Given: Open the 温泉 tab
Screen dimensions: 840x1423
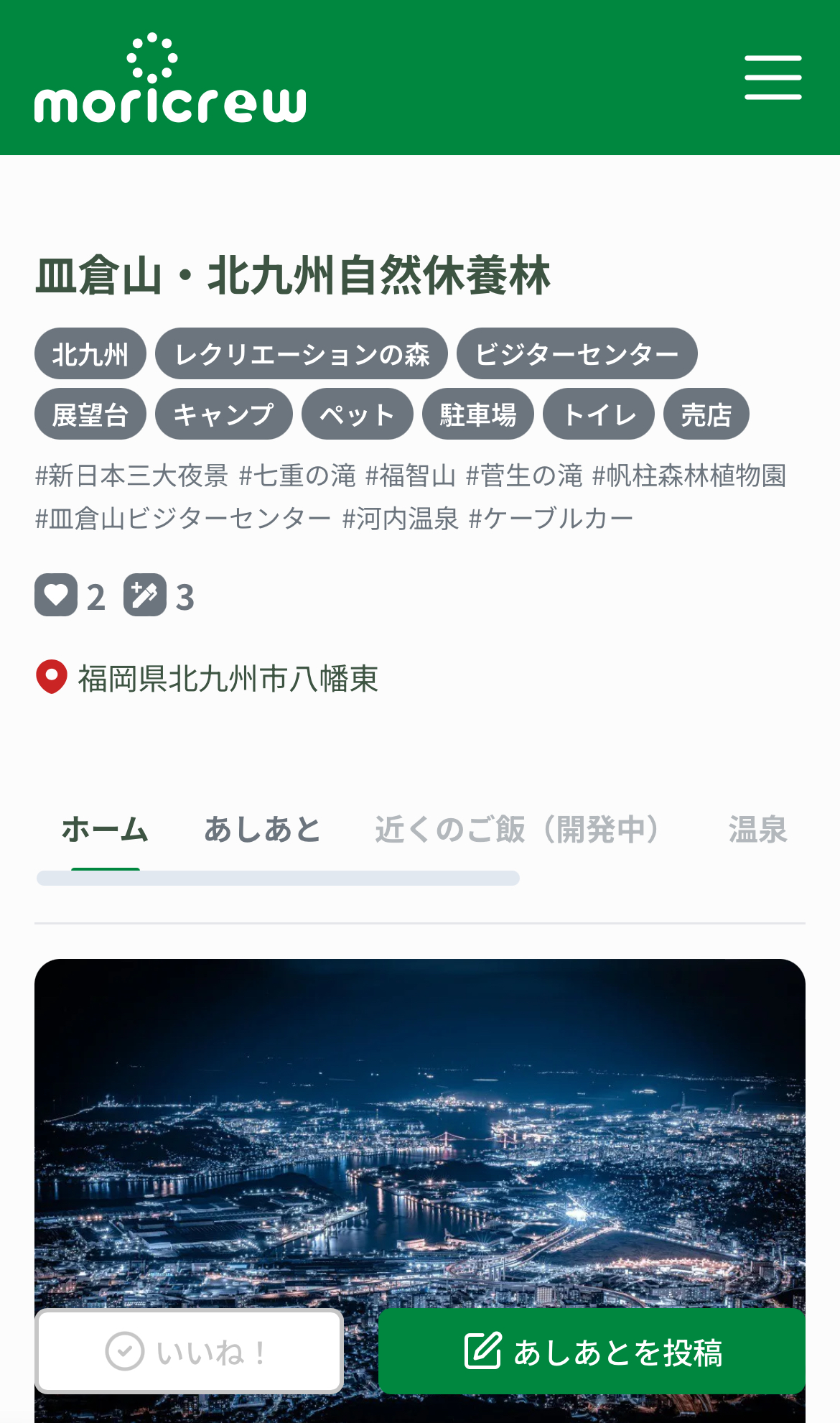Looking at the screenshot, I should (757, 829).
